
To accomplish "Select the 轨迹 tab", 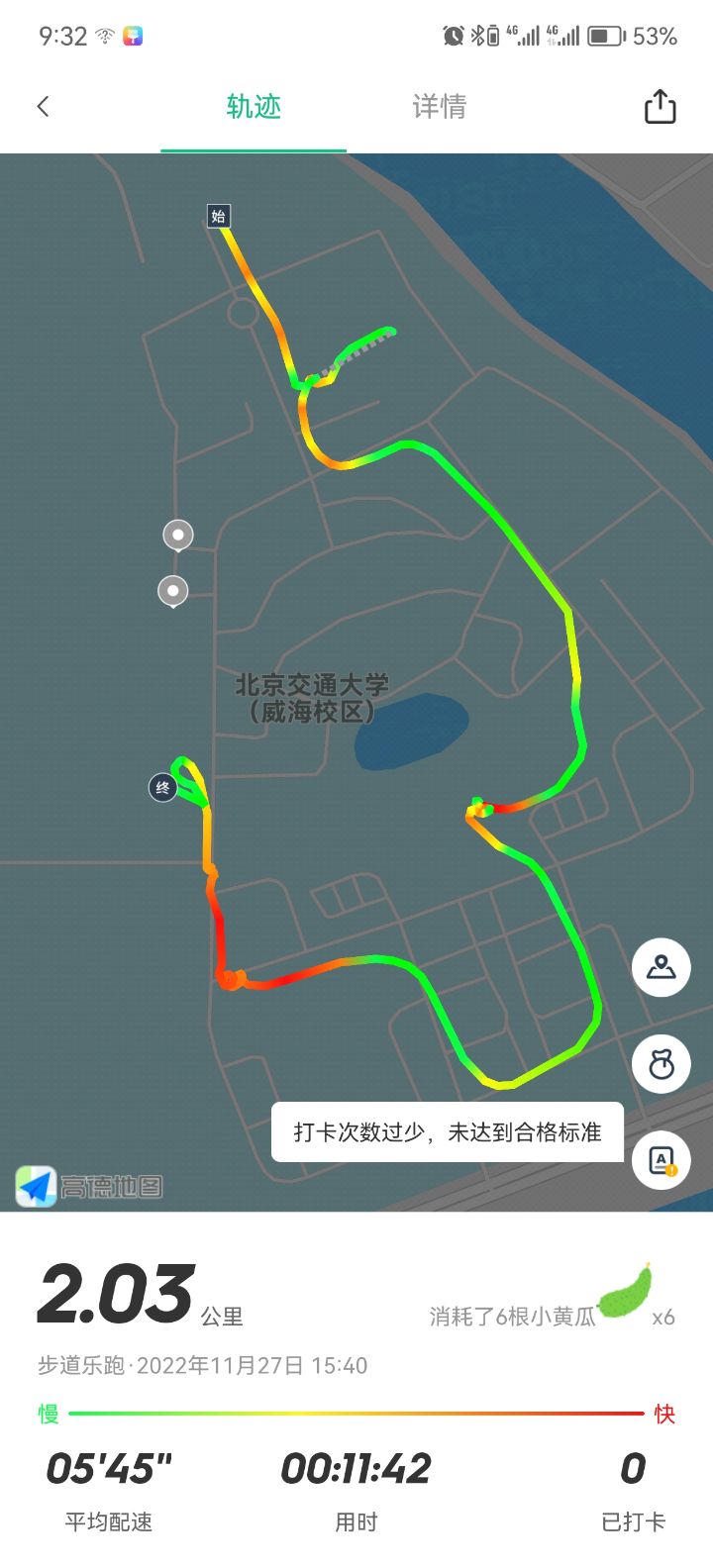I will click(x=254, y=106).
